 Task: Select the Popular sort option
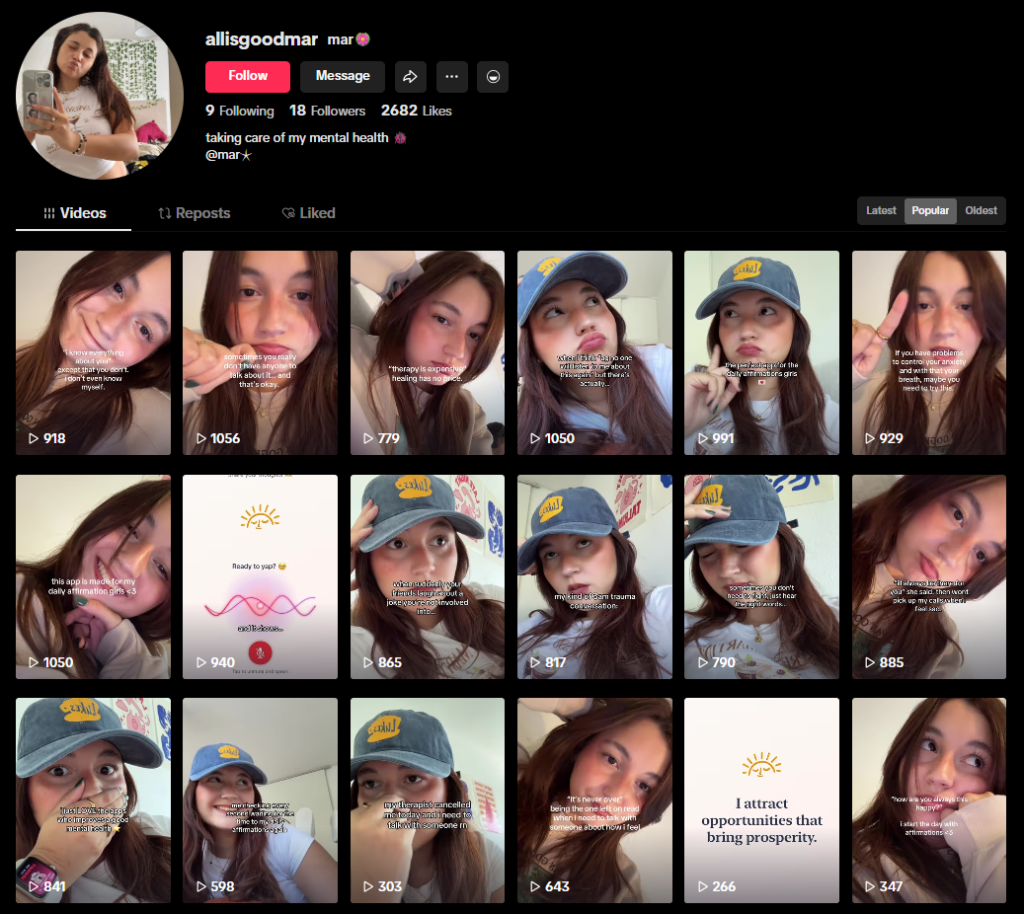[930, 211]
